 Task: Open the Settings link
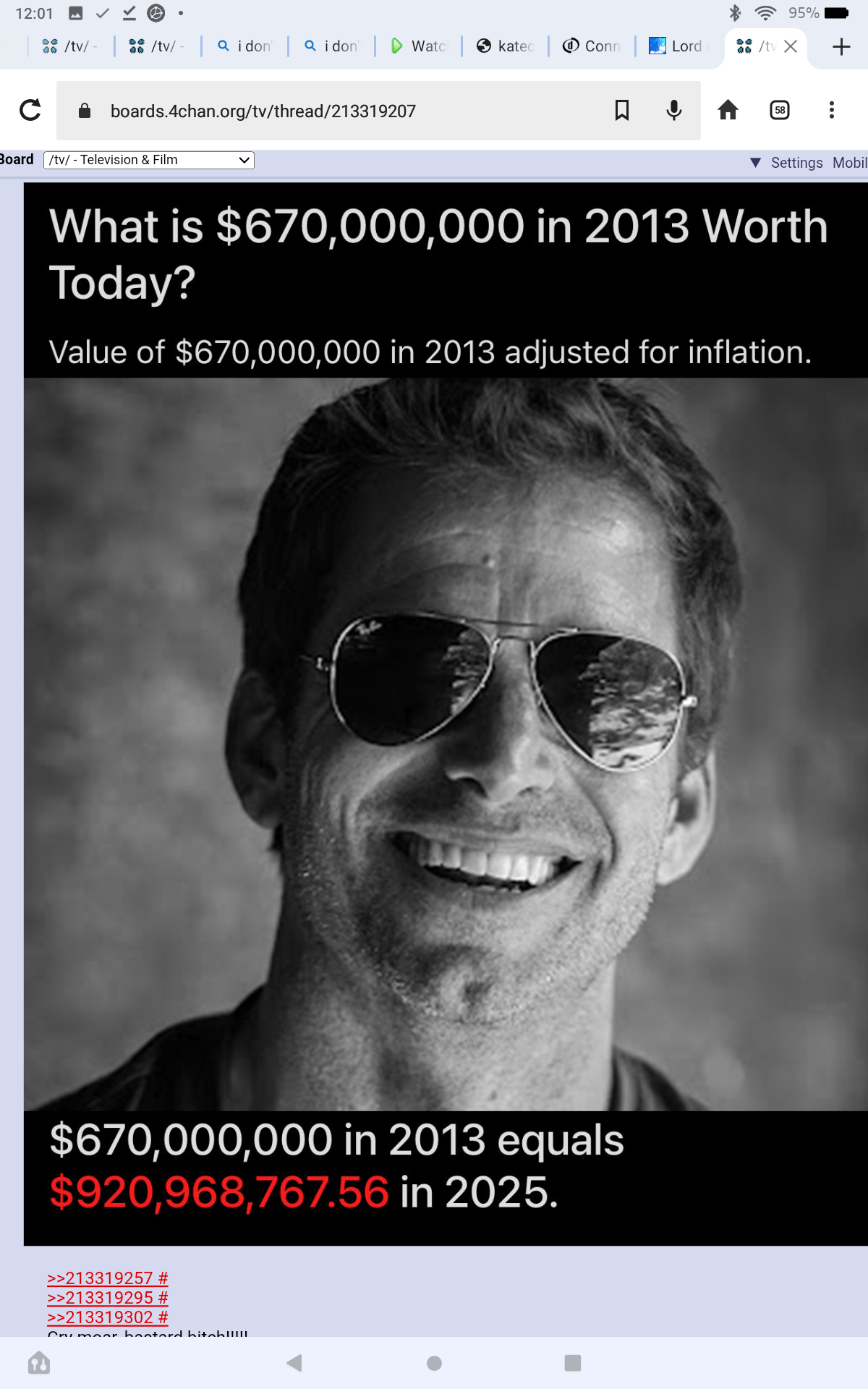point(796,163)
